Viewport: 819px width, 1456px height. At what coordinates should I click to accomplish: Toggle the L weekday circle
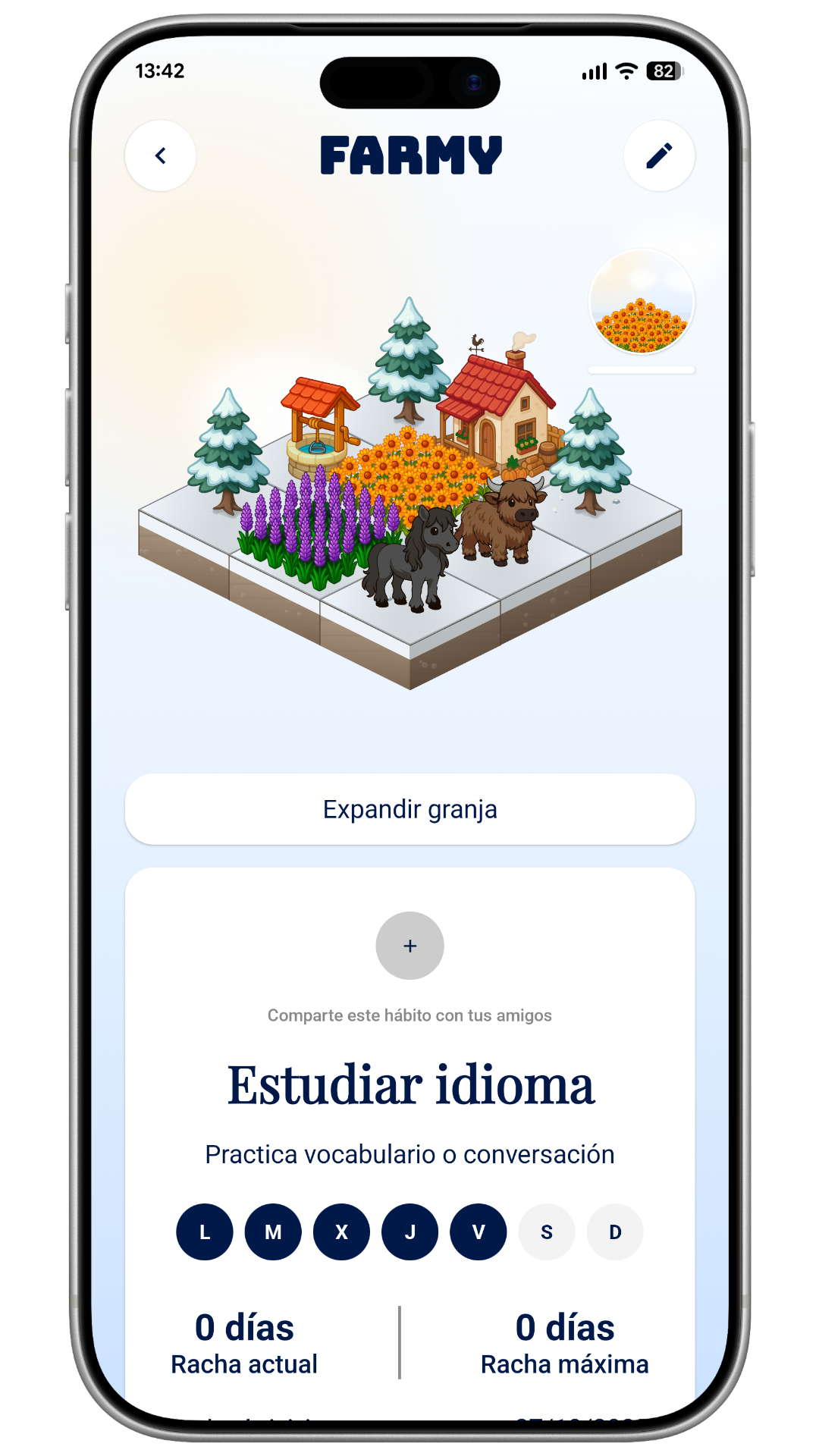[205, 1232]
